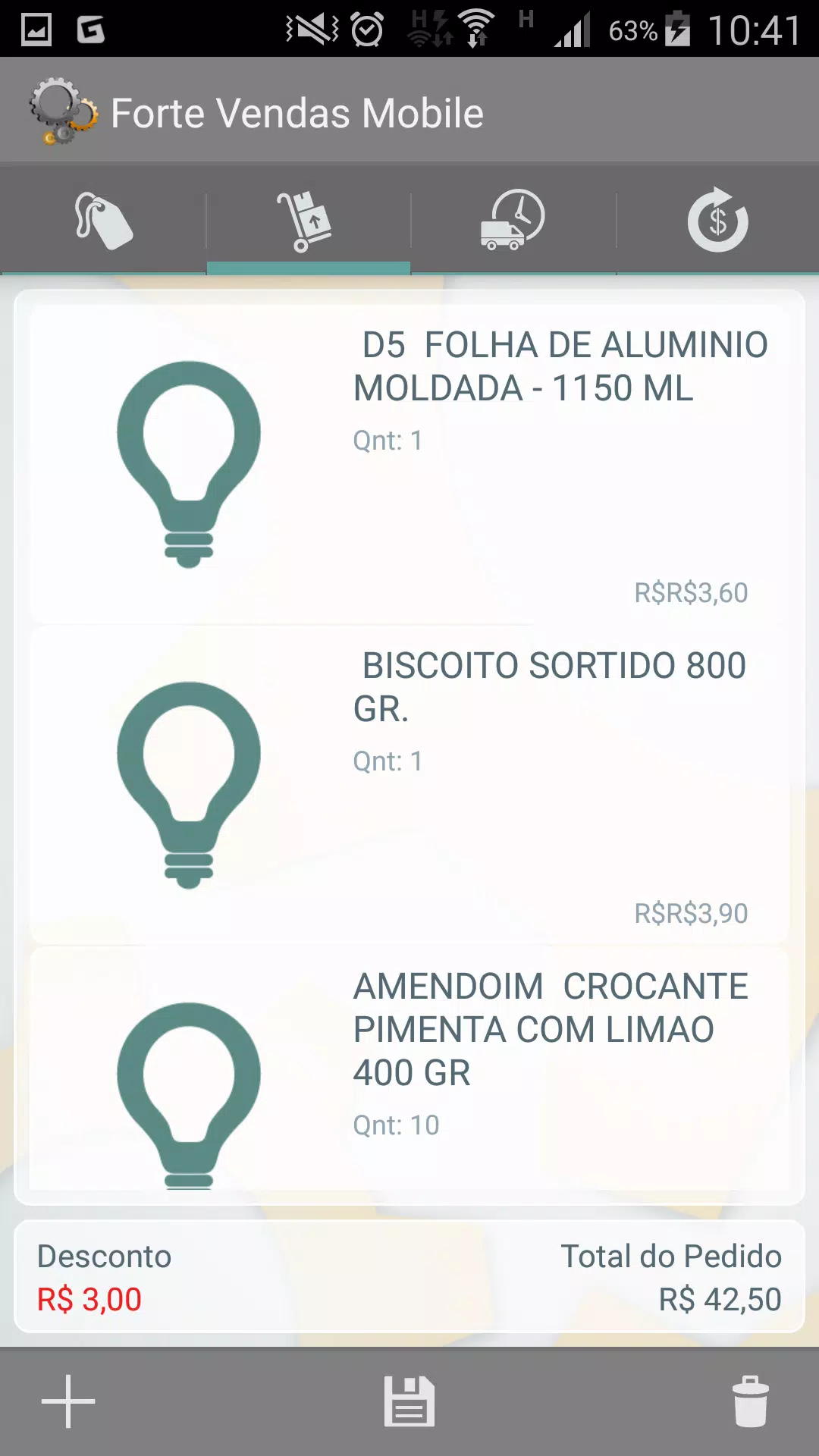Go to the dollar refresh tab

718,220
